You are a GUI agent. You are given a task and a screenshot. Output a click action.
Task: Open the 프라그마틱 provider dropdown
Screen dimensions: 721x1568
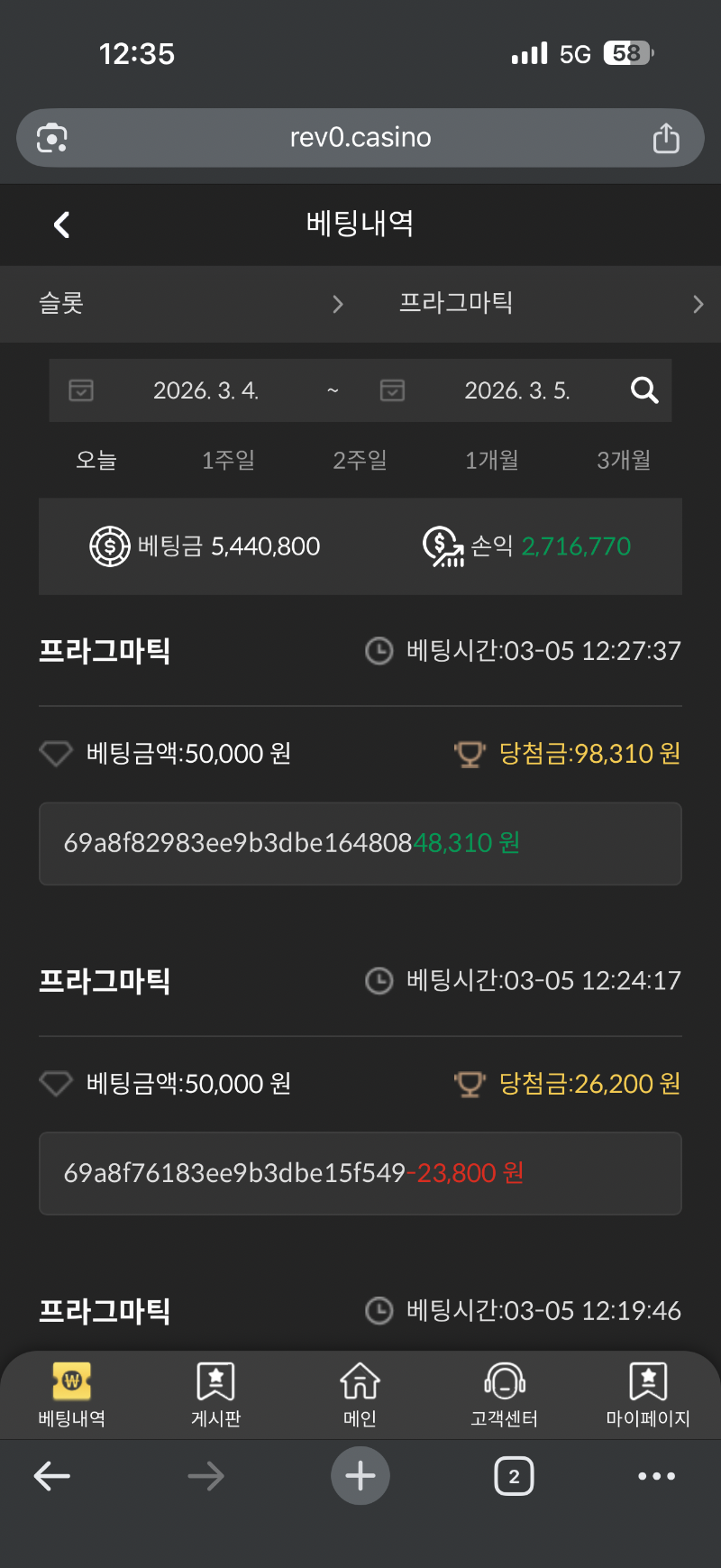[x=550, y=304]
